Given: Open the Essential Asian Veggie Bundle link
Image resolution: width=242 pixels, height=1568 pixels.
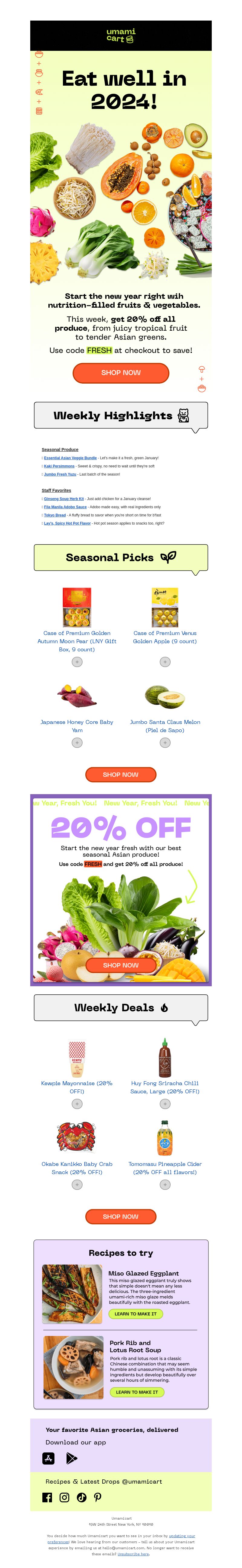Looking at the screenshot, I should click(70, 458).
